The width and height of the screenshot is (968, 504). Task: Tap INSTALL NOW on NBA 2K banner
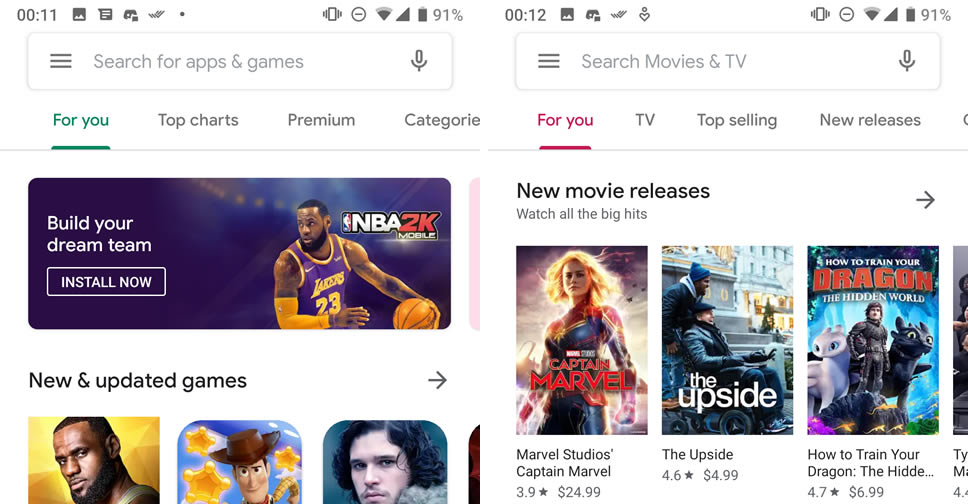click(106, 282)
